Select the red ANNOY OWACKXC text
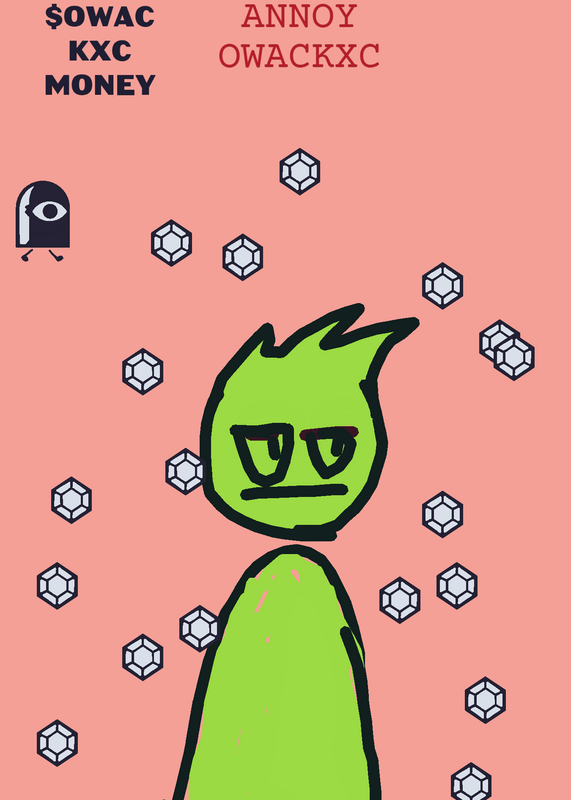Screen dimensions: 571x800 tap(299, 36)
